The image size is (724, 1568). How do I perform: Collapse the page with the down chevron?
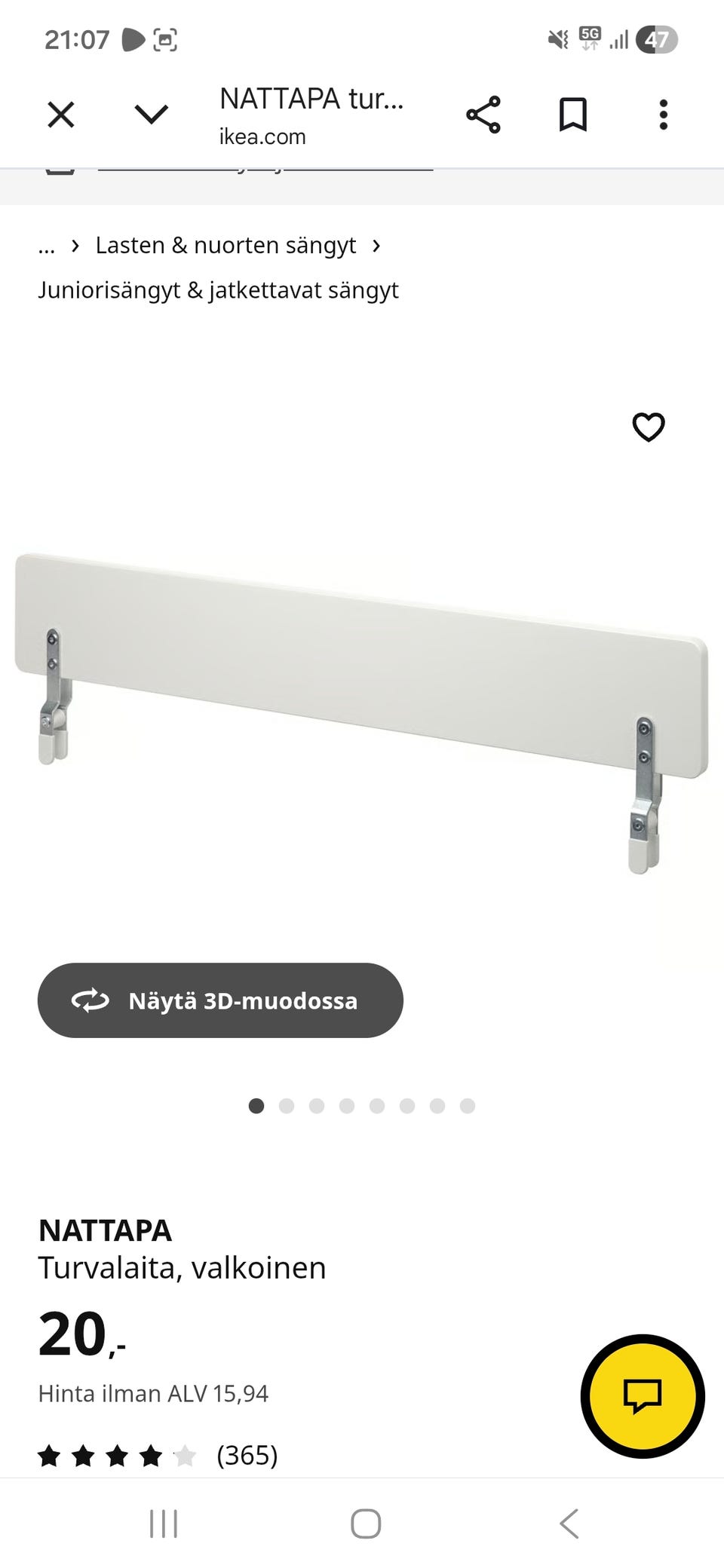pyautogui.click(x=149, y=114)
